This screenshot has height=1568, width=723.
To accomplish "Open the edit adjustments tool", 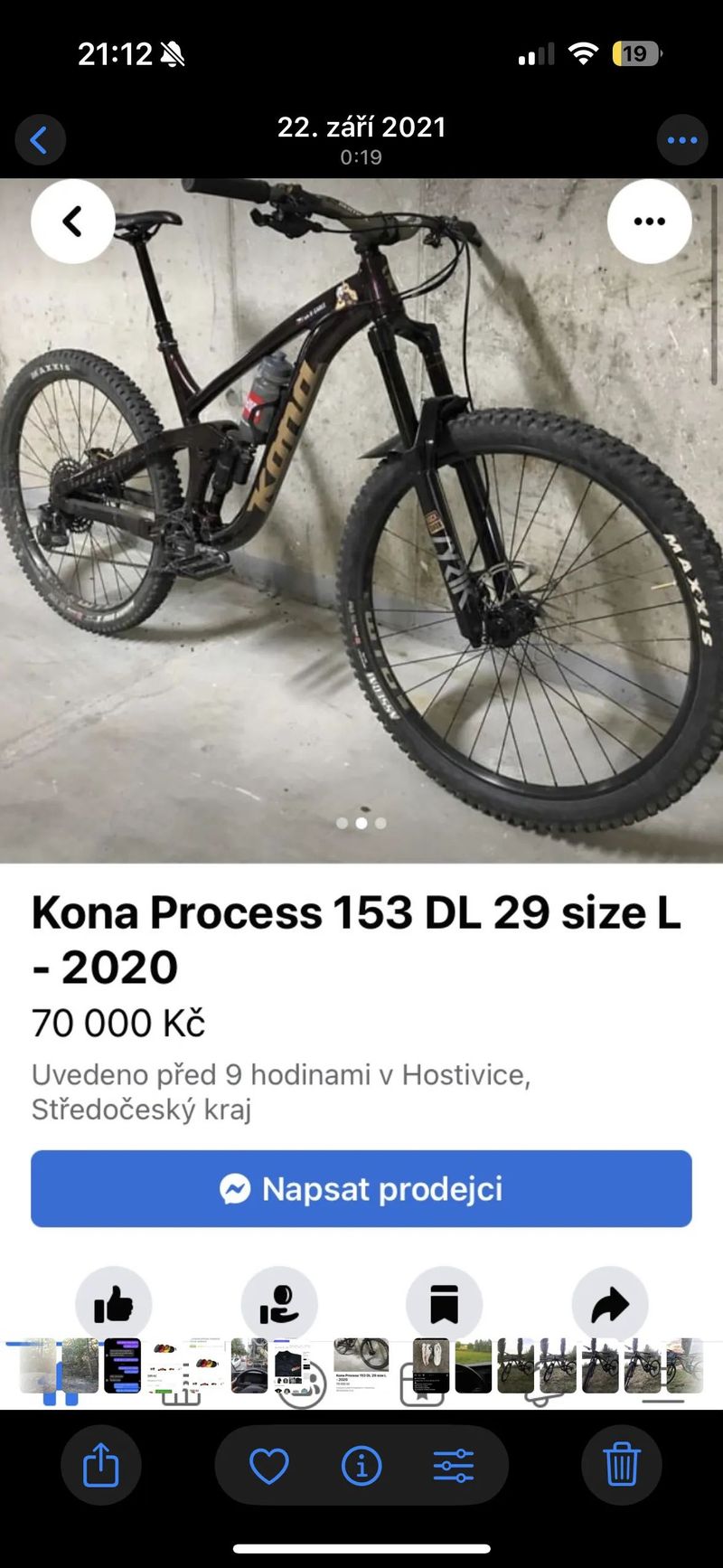I will click(454, 1465).
